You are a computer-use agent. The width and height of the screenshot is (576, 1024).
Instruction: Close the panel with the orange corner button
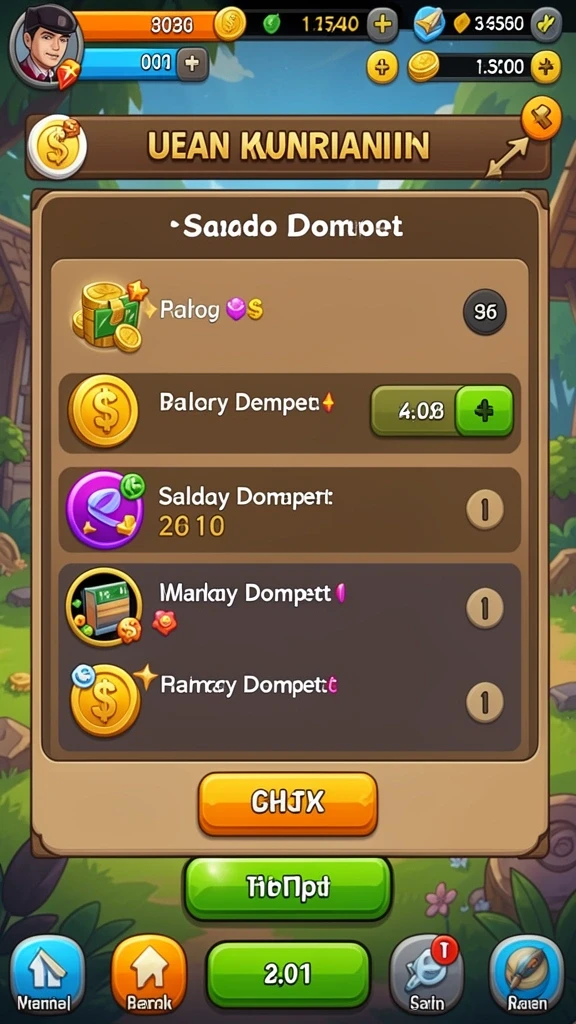[541, 118]
